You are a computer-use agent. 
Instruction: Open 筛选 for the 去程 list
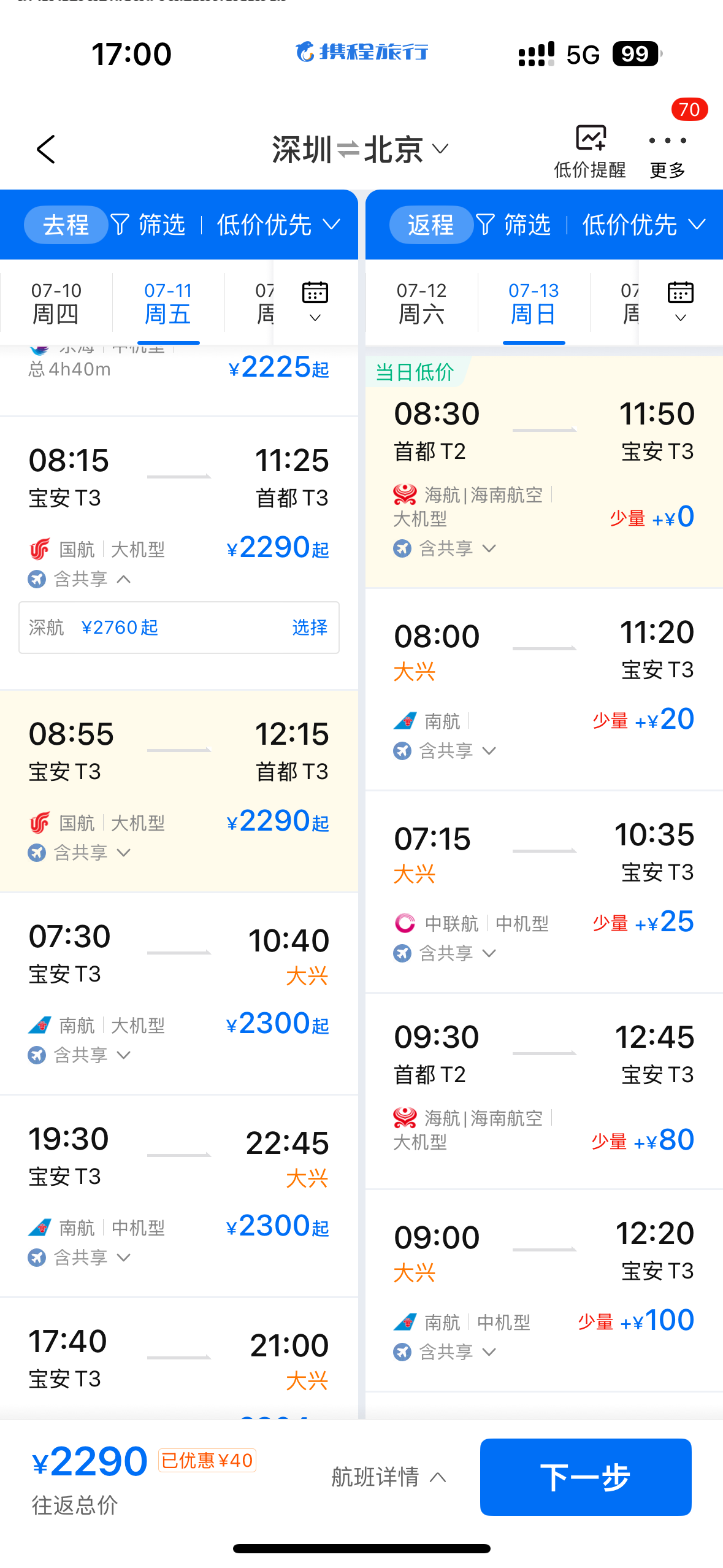click(x=148, y=225)
